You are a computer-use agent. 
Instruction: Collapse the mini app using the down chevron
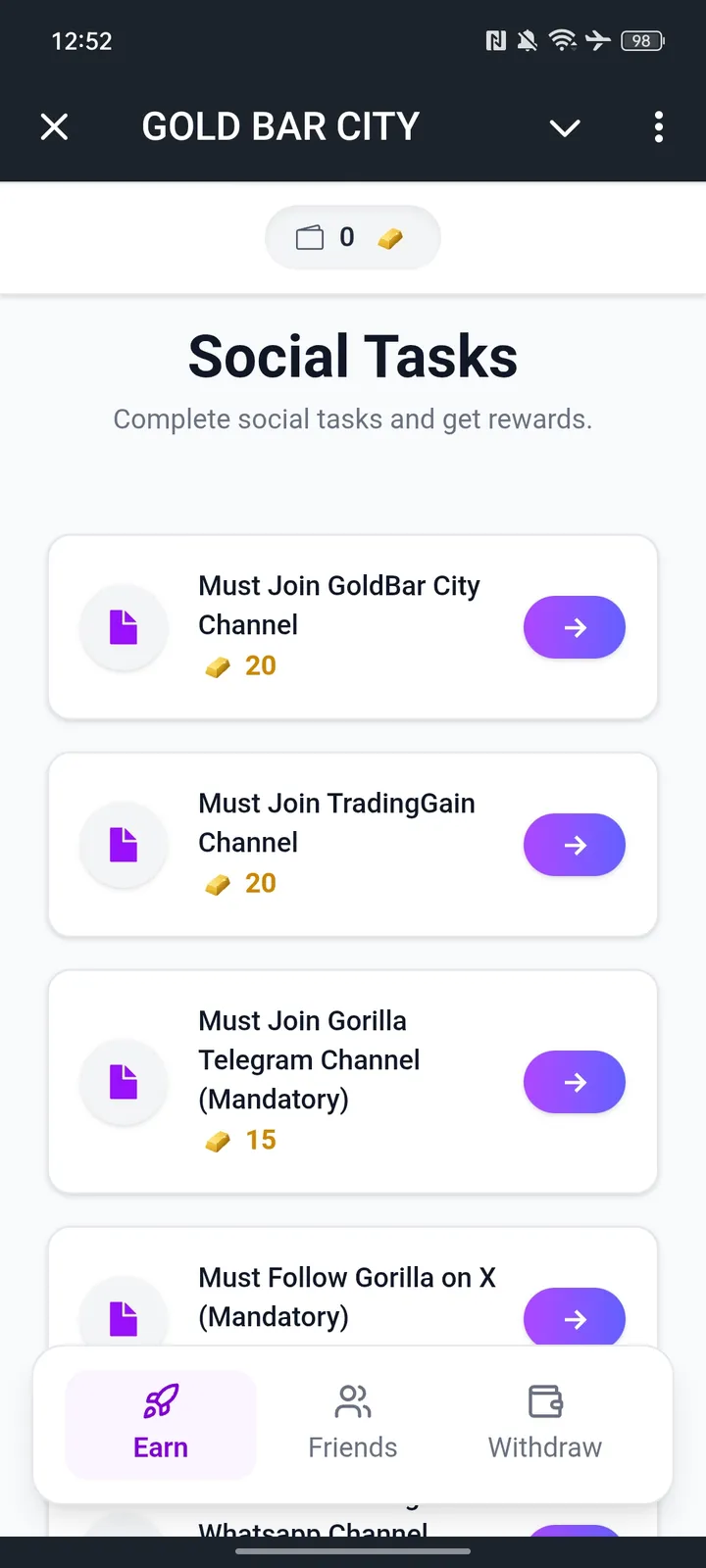pos(565,128)
